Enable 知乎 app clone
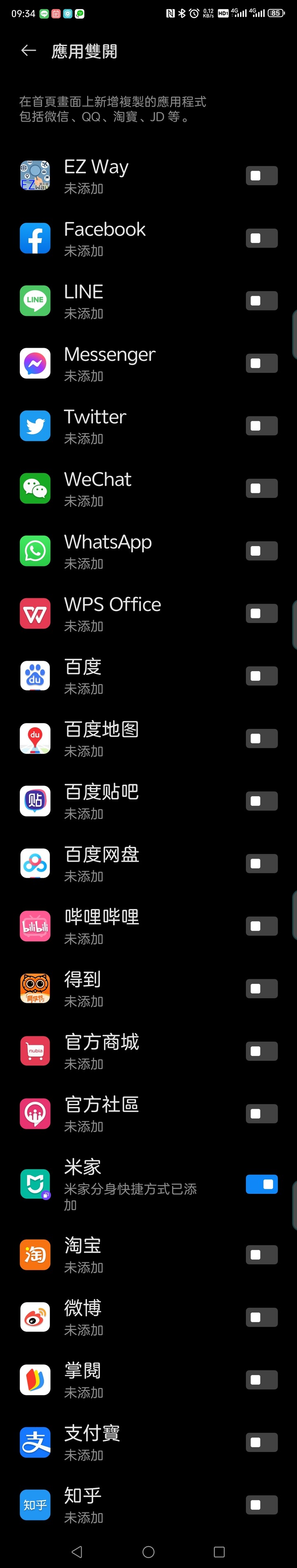This screenshot has height=1568, width=297. click(x=262, y=1505)
